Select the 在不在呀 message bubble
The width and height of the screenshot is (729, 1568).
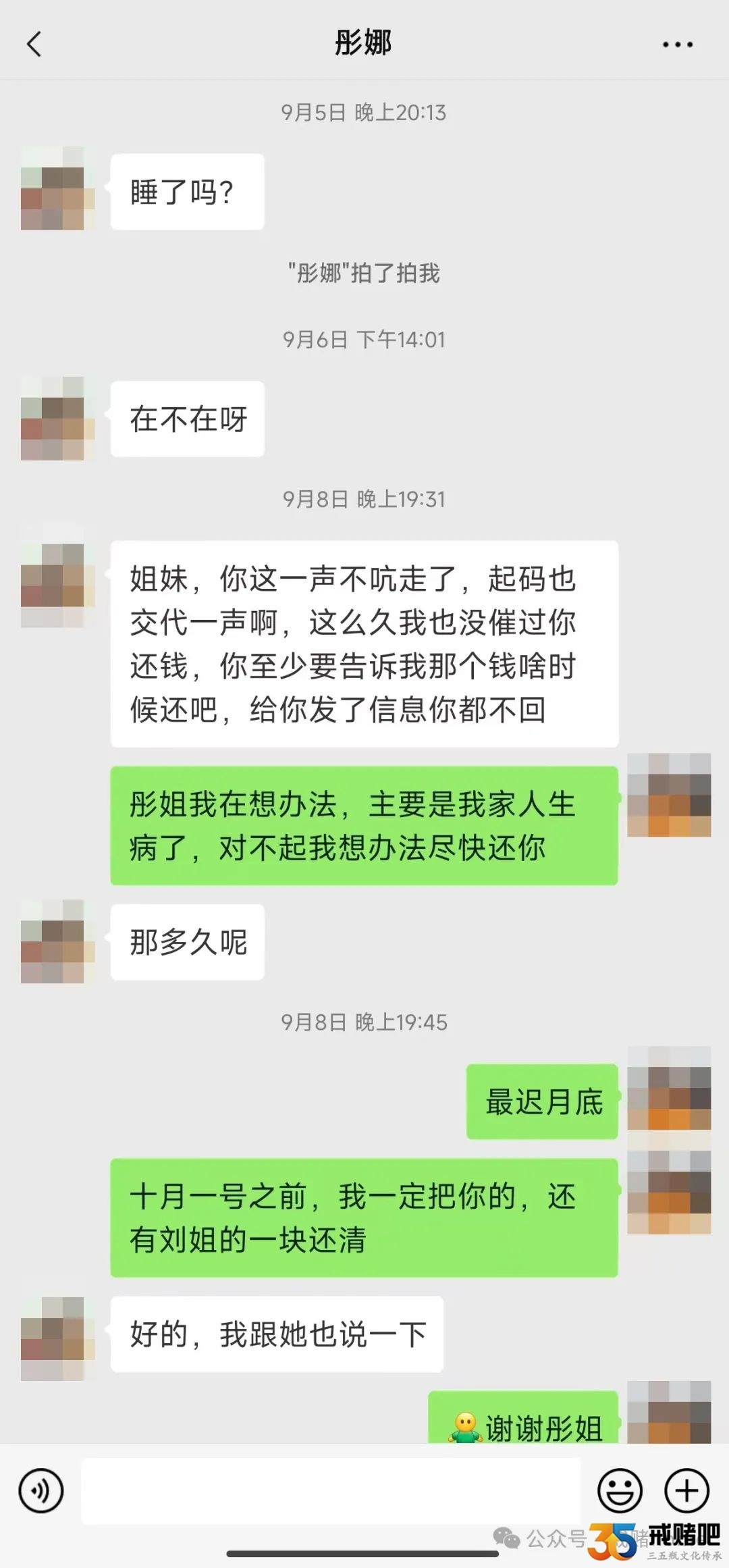pos(187,419)
